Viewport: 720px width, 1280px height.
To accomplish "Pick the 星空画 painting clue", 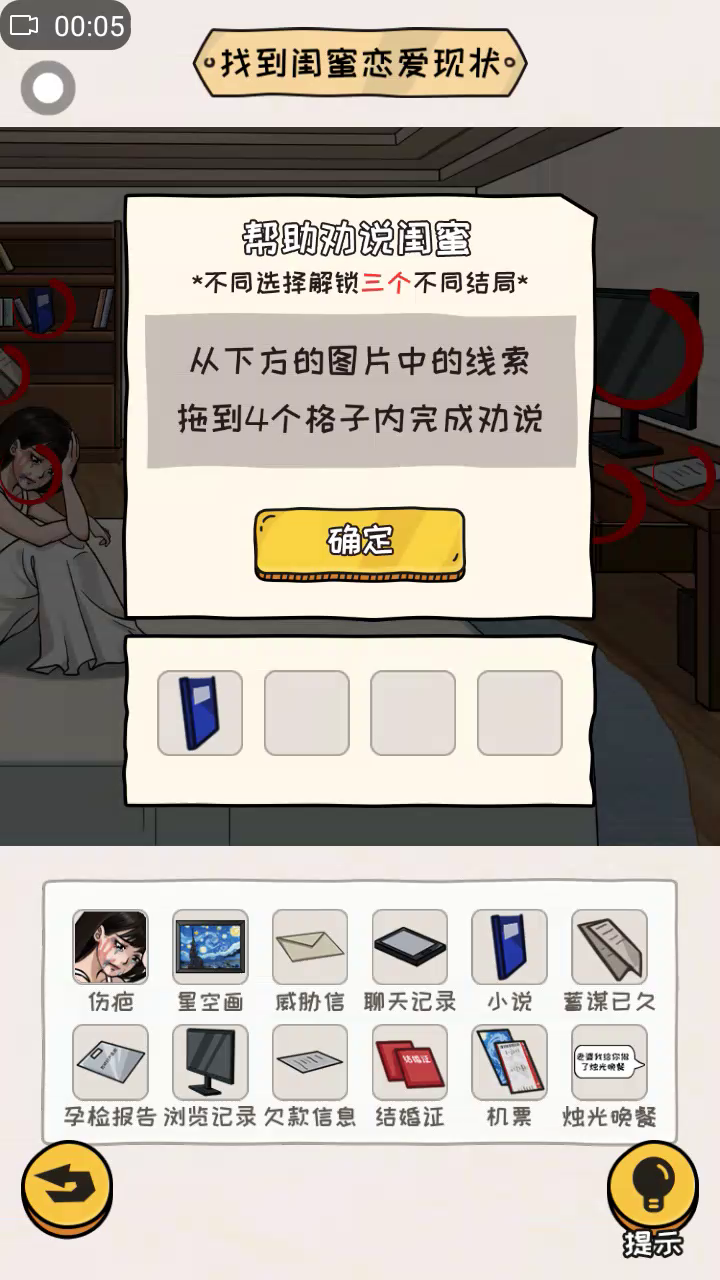I will 210,947.
